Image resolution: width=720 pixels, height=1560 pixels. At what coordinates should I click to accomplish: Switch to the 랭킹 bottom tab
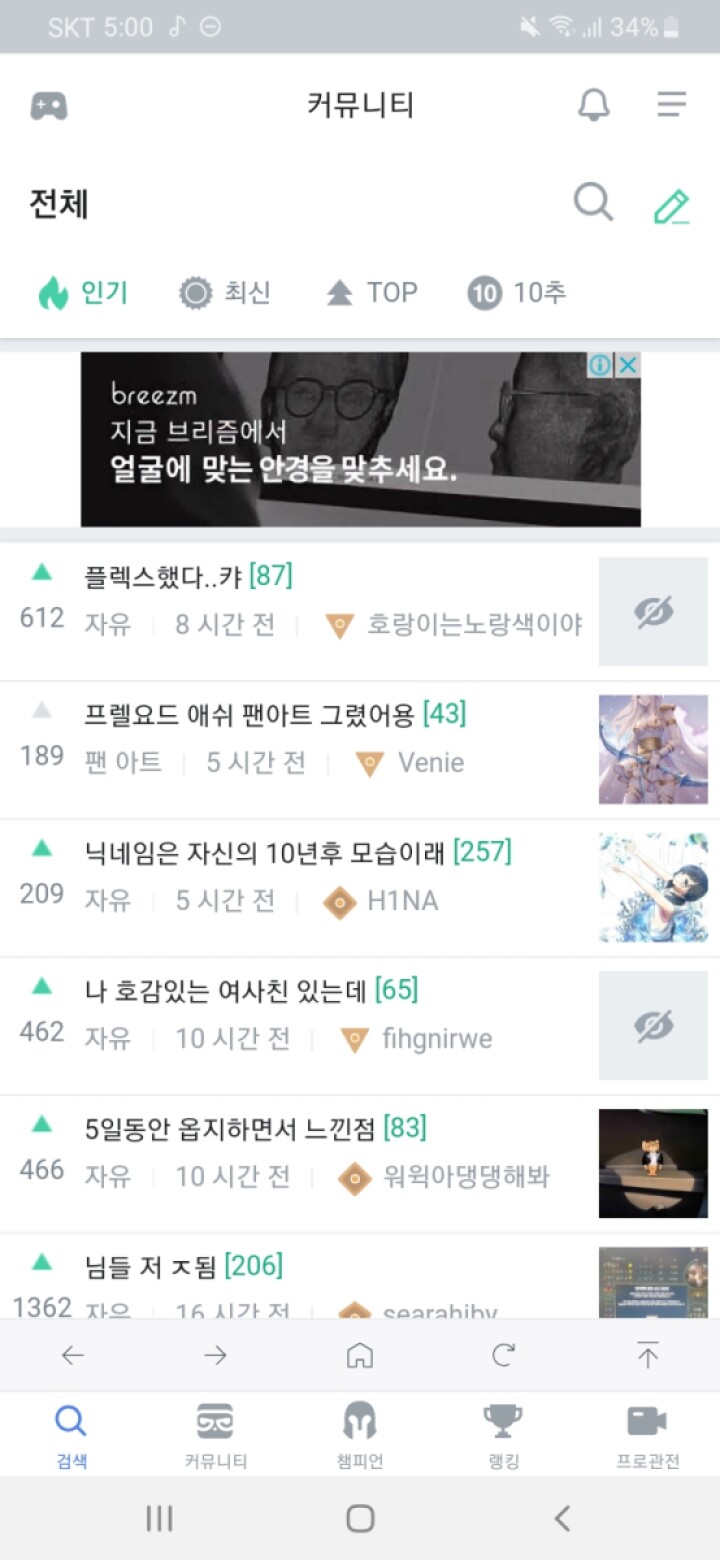tap(503, 1434)
